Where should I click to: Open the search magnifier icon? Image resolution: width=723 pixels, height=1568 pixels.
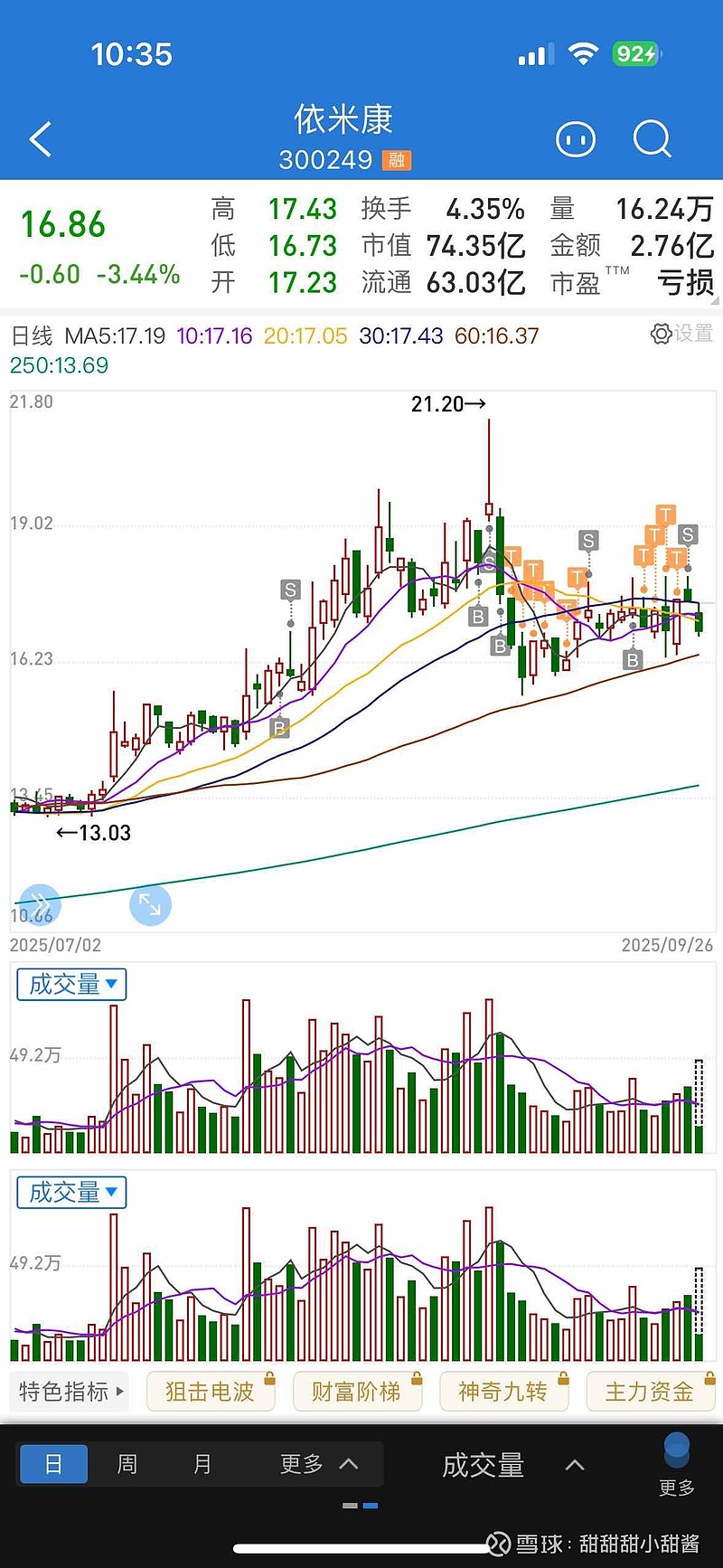652,140
